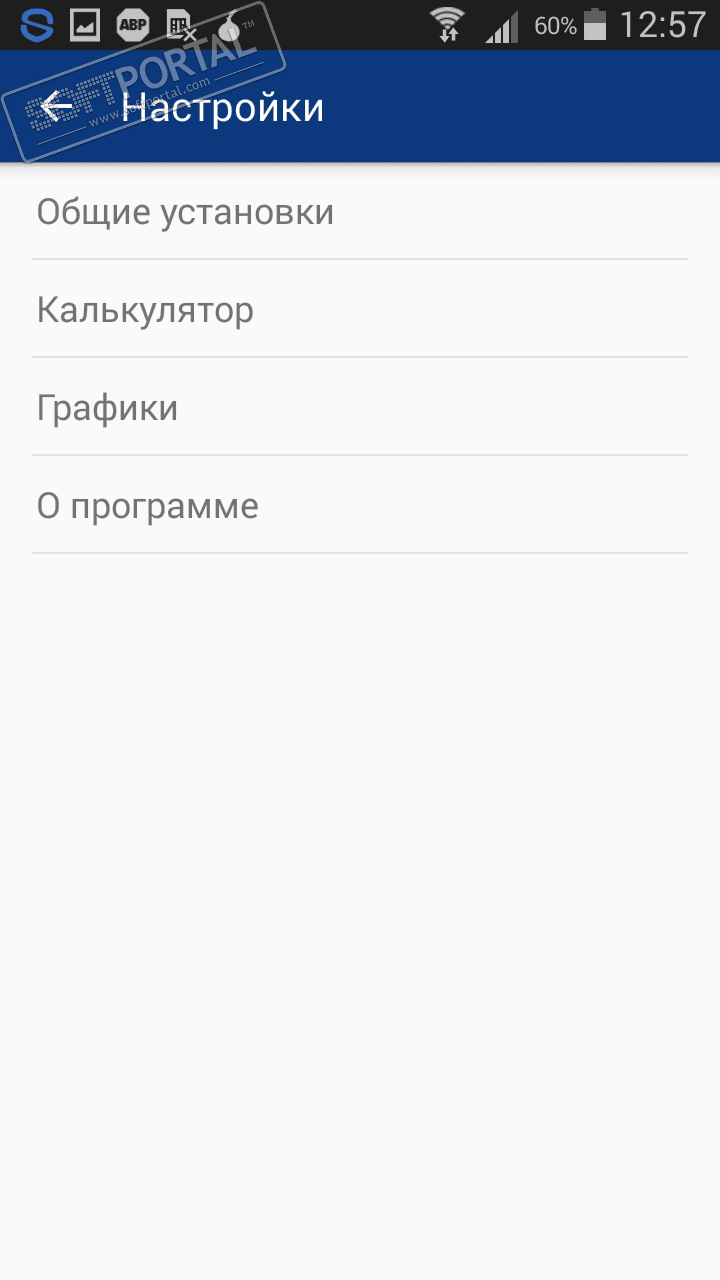Select the Графики settings row

click(x=107, y=408)
